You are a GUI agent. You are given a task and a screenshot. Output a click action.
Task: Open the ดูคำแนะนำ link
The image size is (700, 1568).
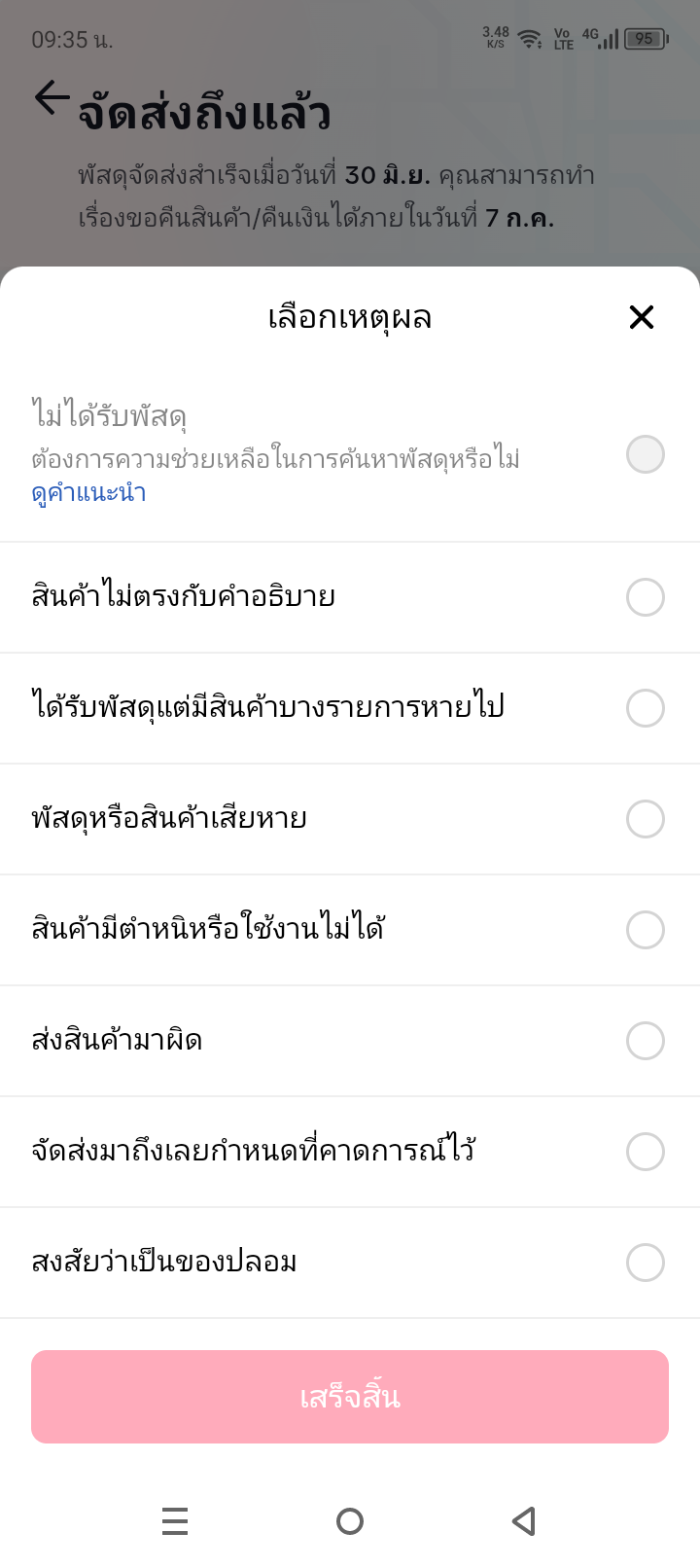tap(88, 493)
